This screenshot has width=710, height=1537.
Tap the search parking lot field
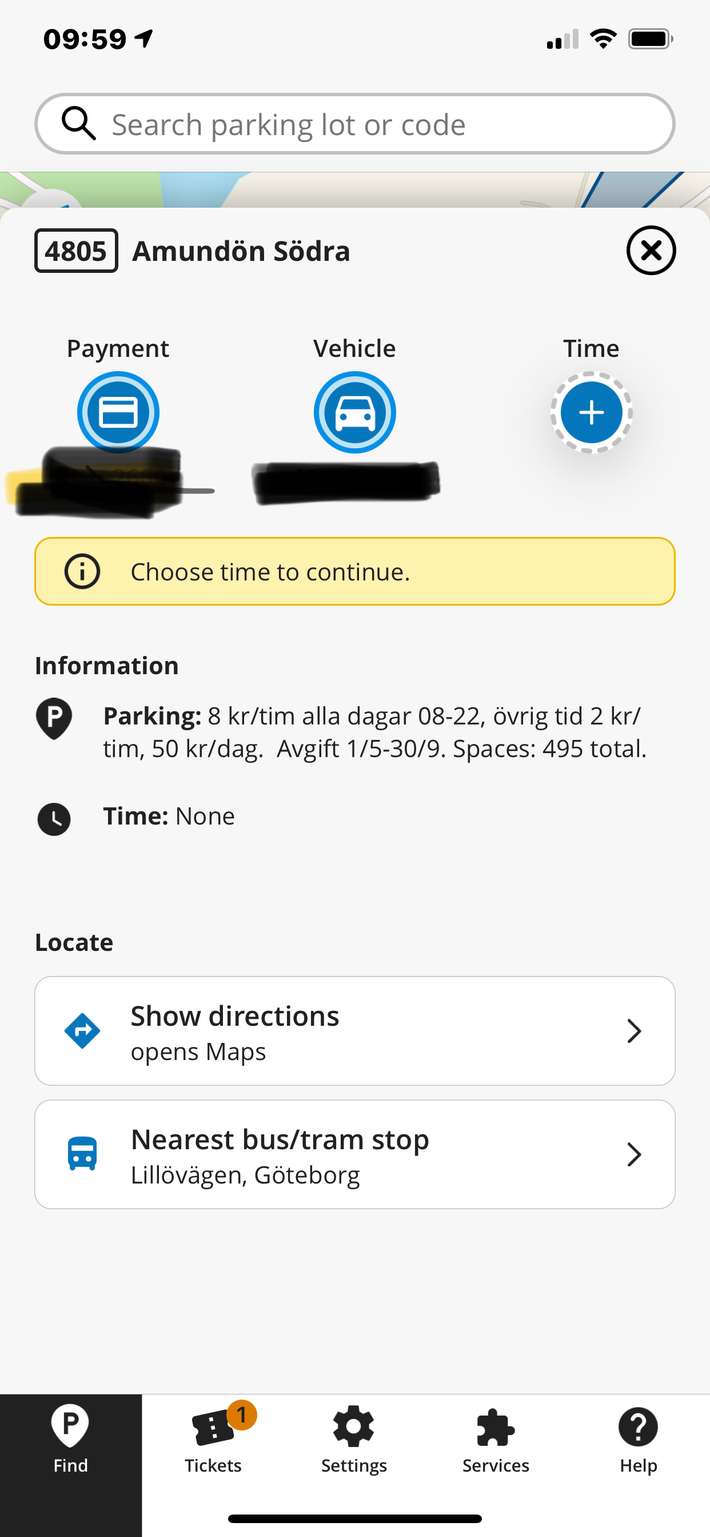click(355, 125)
